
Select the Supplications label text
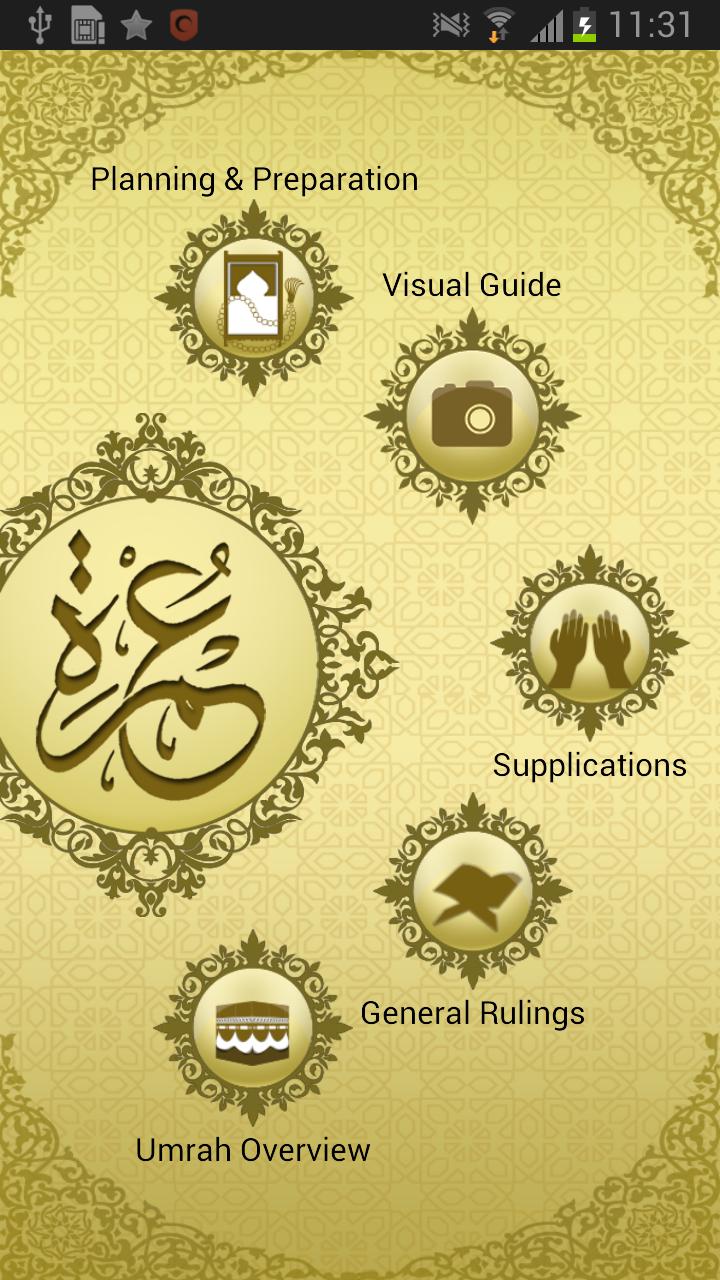[589, 766]
